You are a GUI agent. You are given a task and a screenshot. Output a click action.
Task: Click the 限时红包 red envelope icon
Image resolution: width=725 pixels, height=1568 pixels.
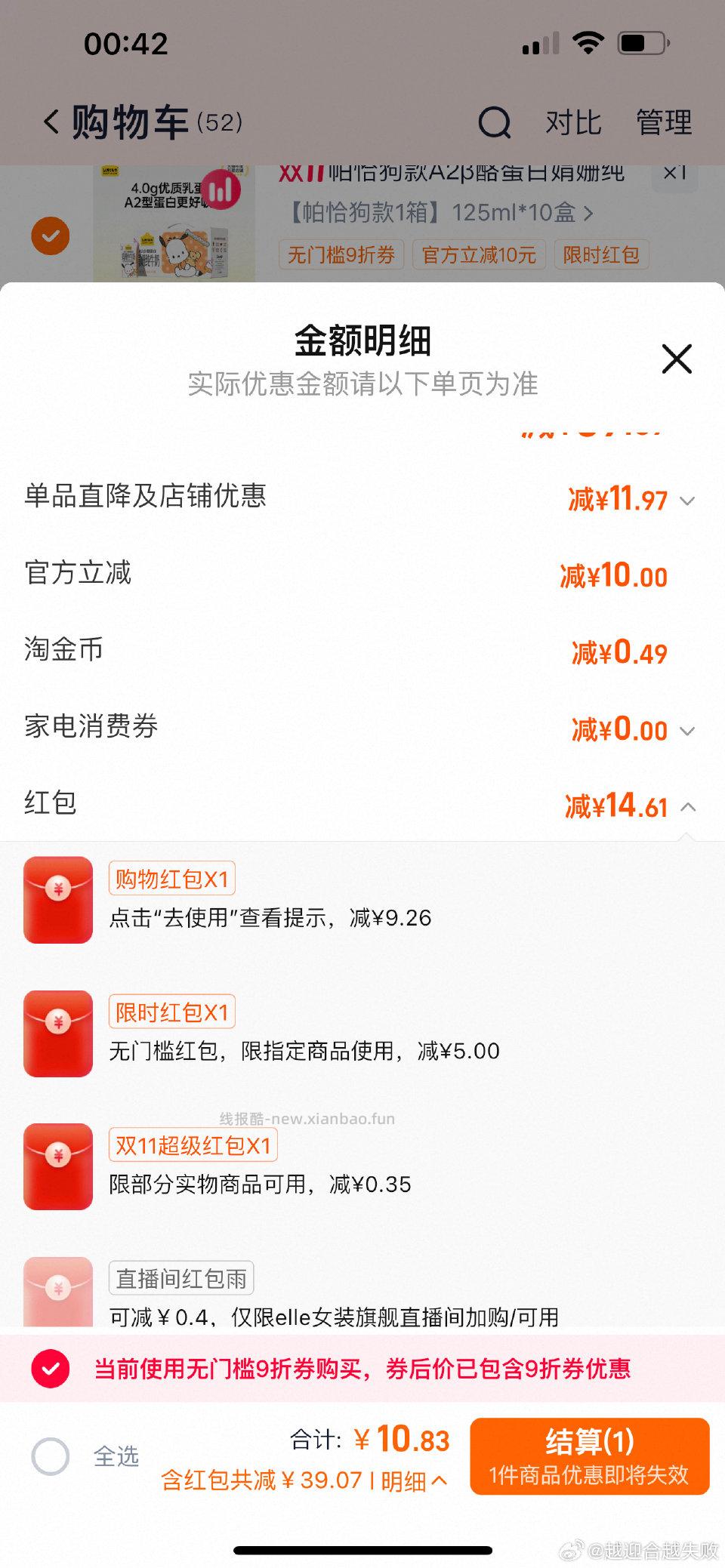(x=57, y=1034)
